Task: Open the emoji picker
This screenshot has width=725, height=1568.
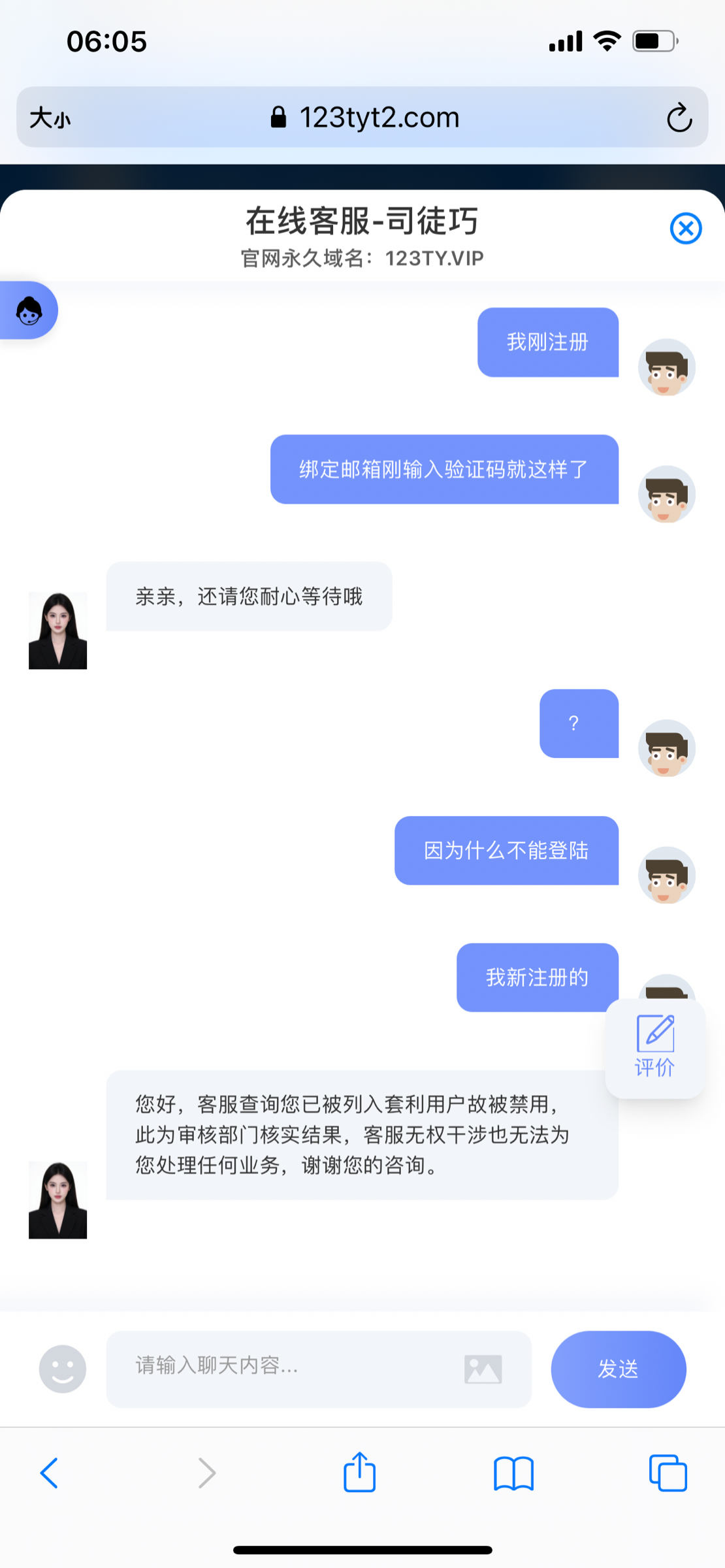Action: click(63, 1369)
